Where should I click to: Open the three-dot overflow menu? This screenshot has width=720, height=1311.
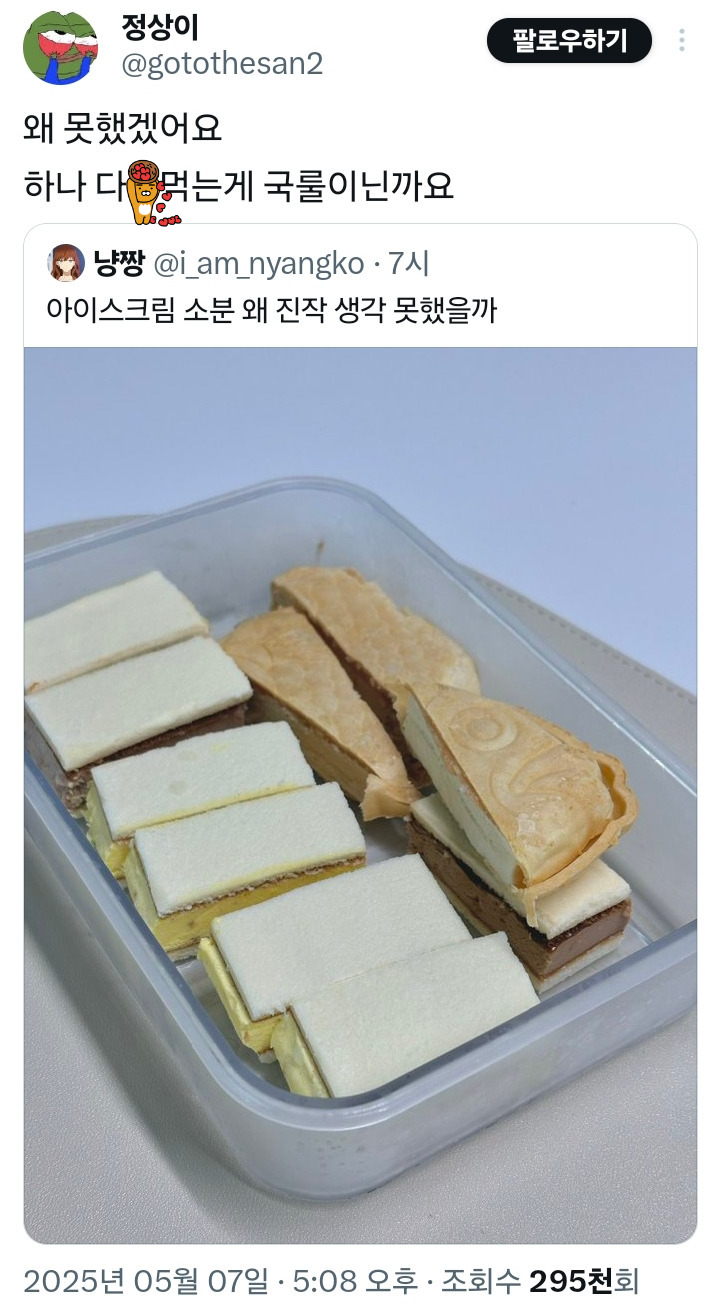(682, 41)
